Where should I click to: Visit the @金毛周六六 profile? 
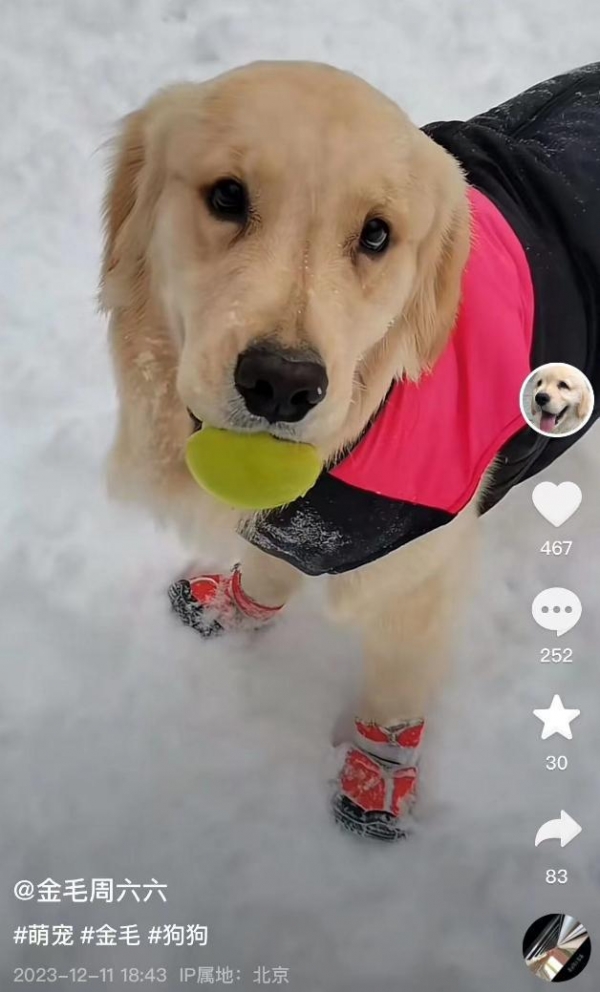point(90,890)
